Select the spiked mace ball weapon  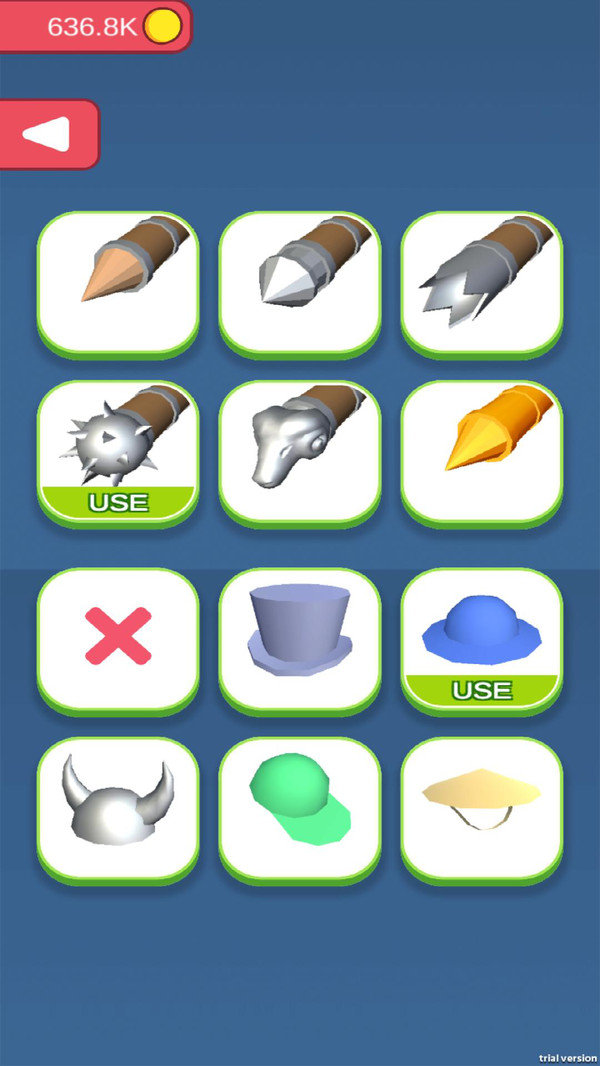(x=118, y=450)
